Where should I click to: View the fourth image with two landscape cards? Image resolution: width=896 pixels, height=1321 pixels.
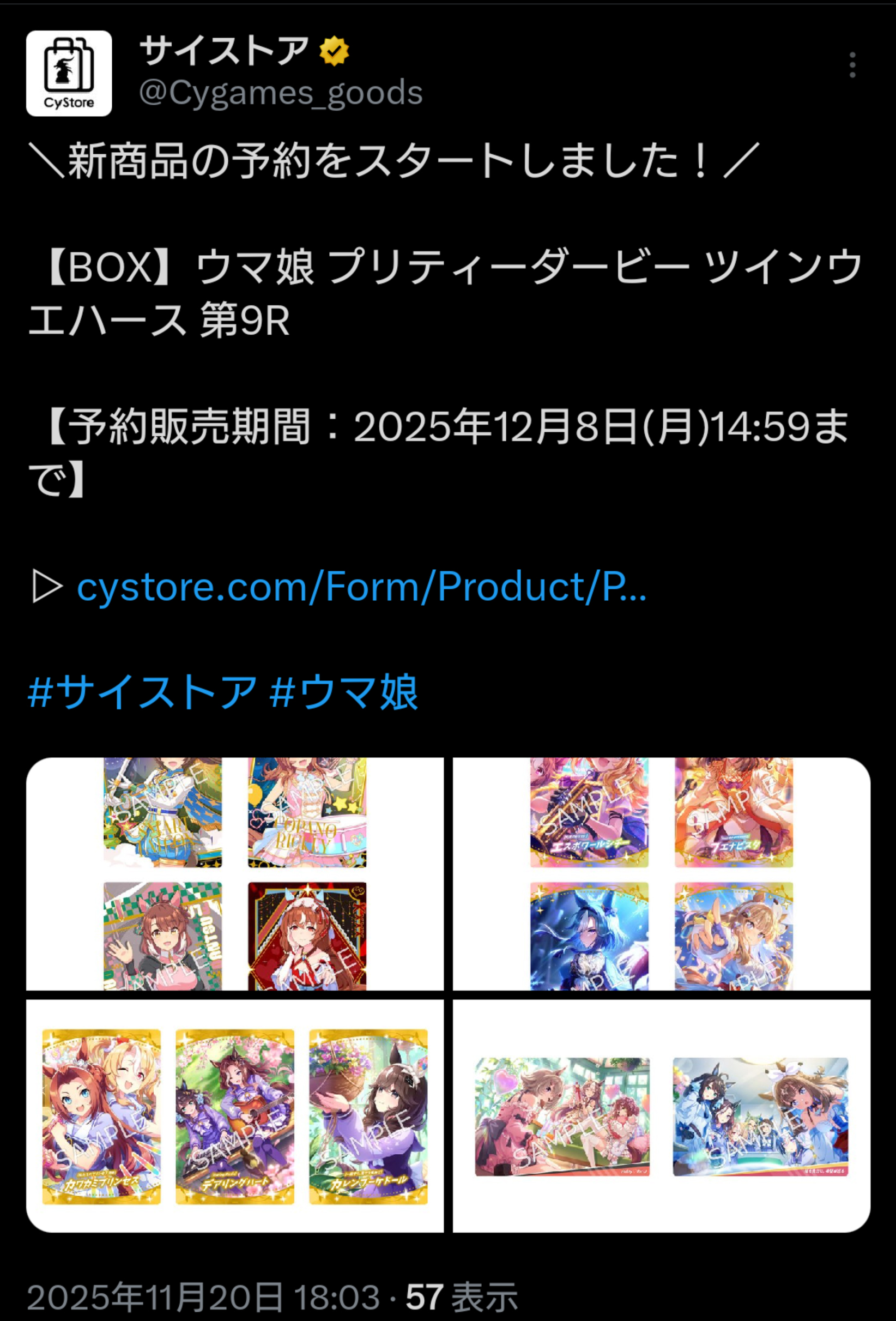click(661, 1116)
